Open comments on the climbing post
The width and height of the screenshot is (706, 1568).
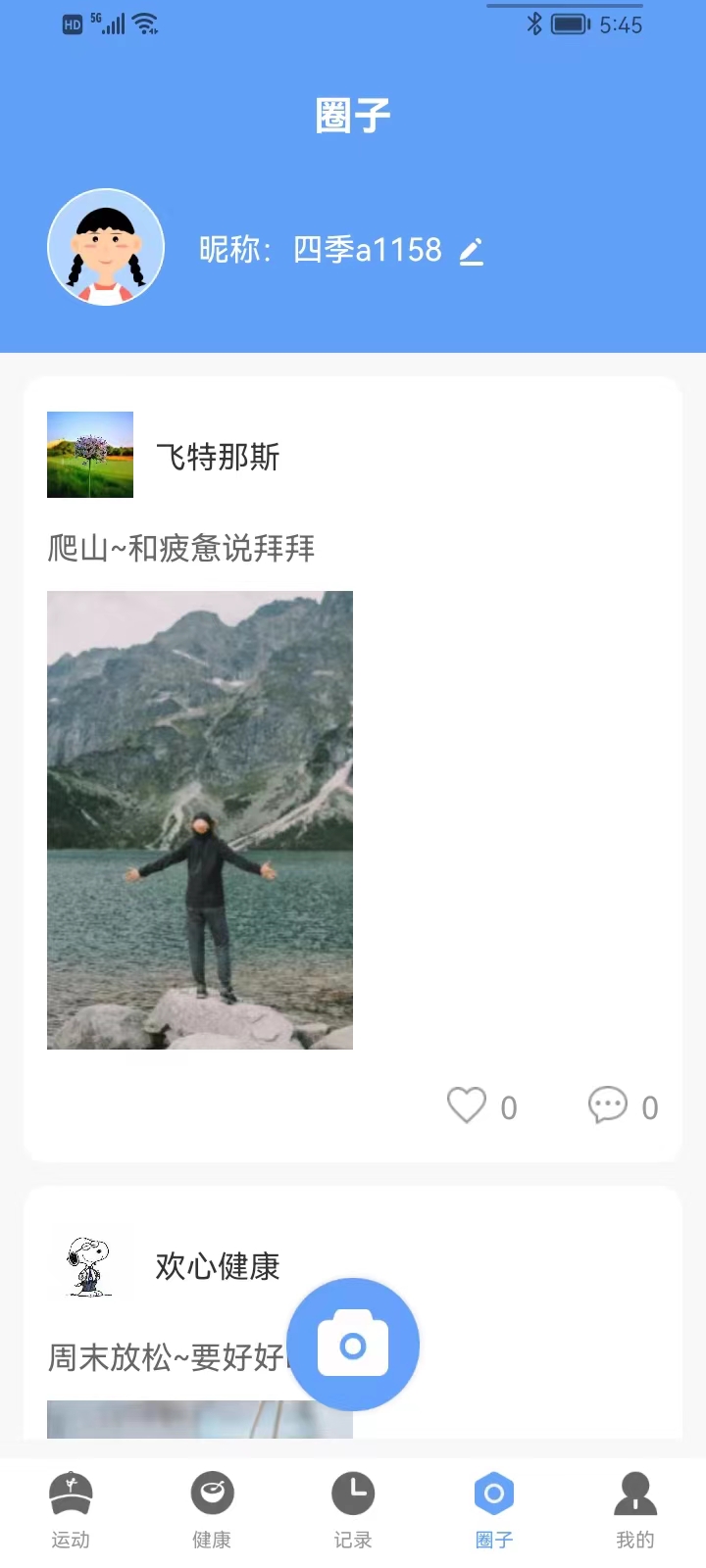[608, 1105]
